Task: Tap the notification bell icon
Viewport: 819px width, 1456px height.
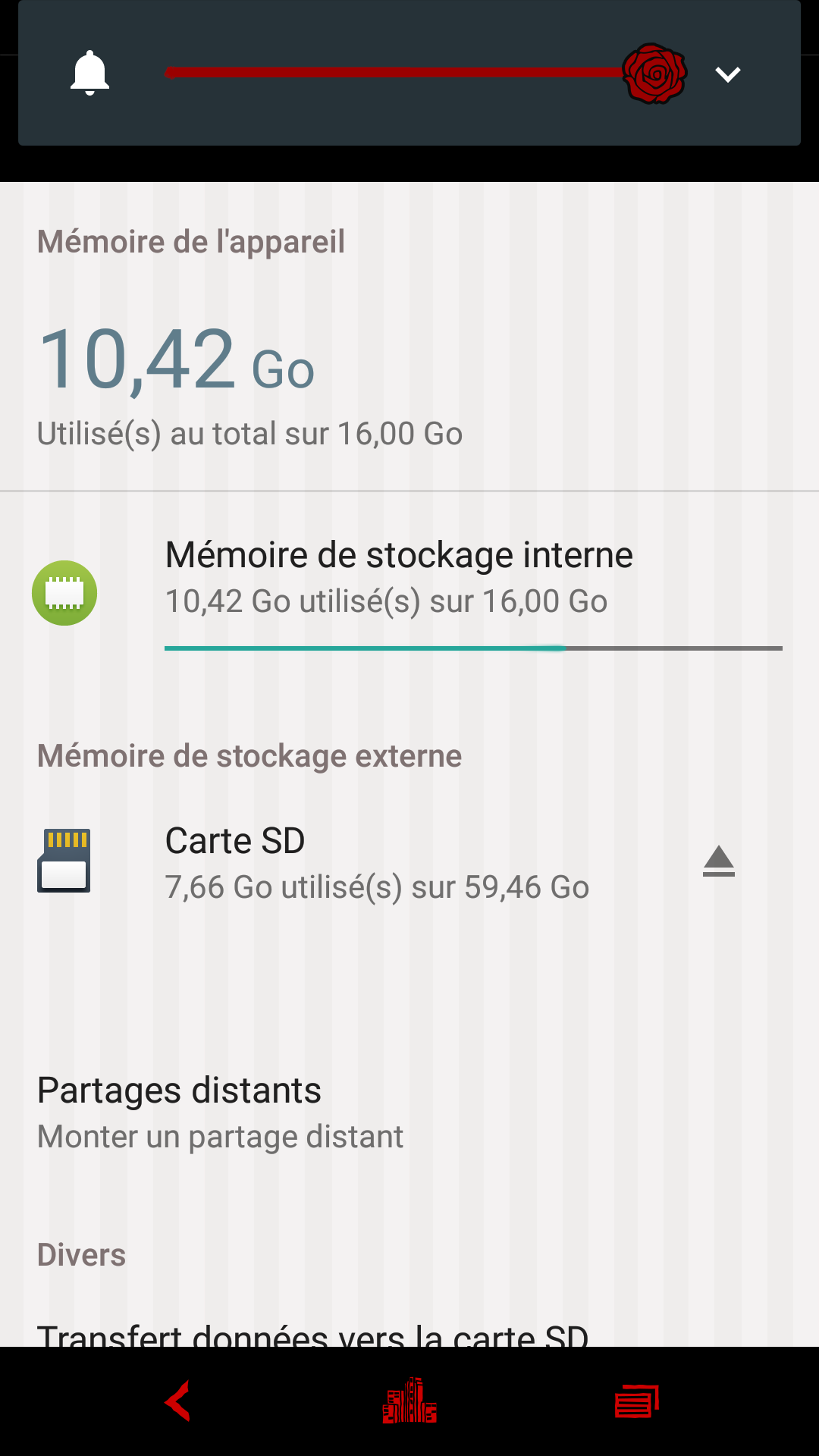Action: click(x=89, y=74)
